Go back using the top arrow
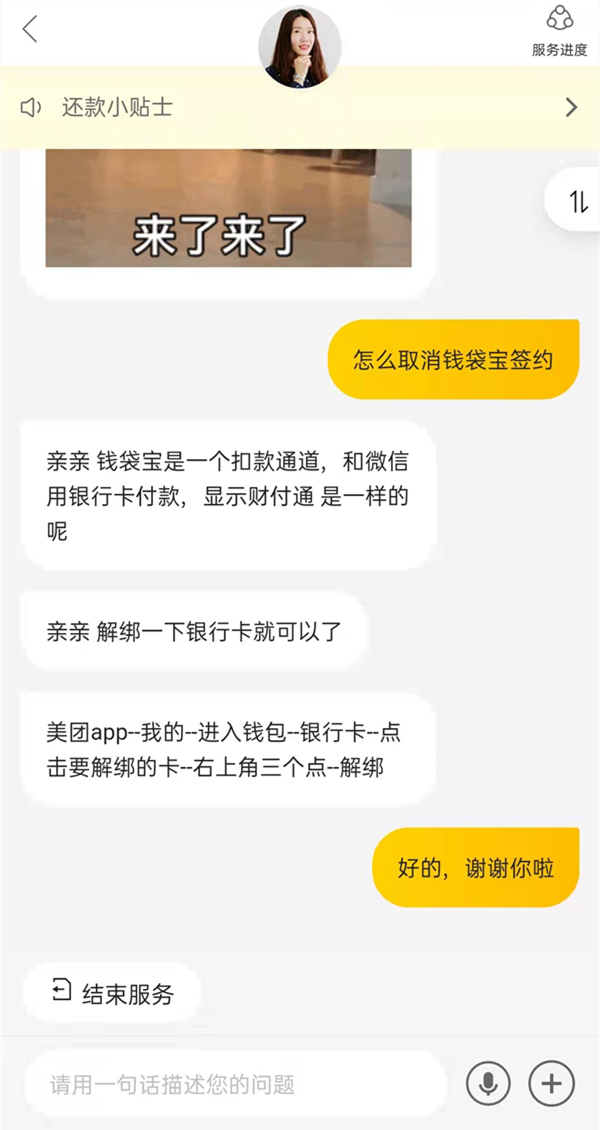The image size is (600, 1130). tap(30, 30)
